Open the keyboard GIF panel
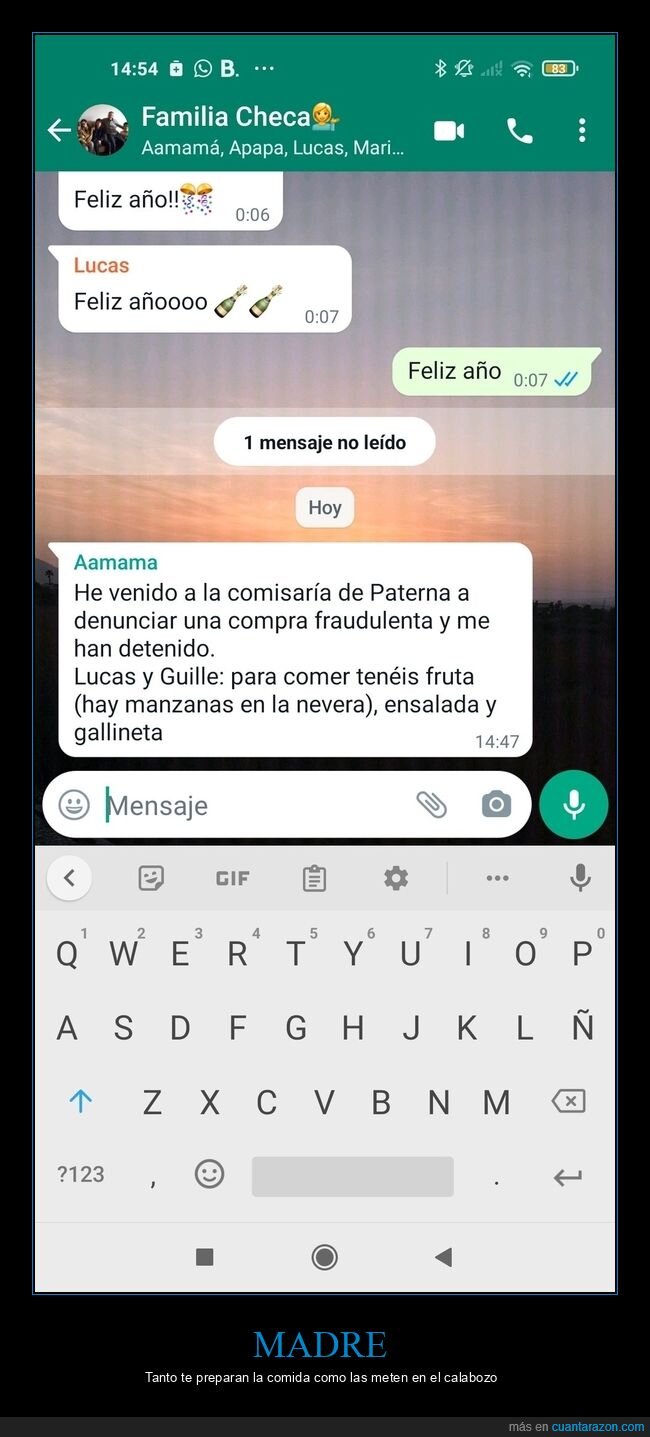650x1437 pixels. (x=232, y=878)
